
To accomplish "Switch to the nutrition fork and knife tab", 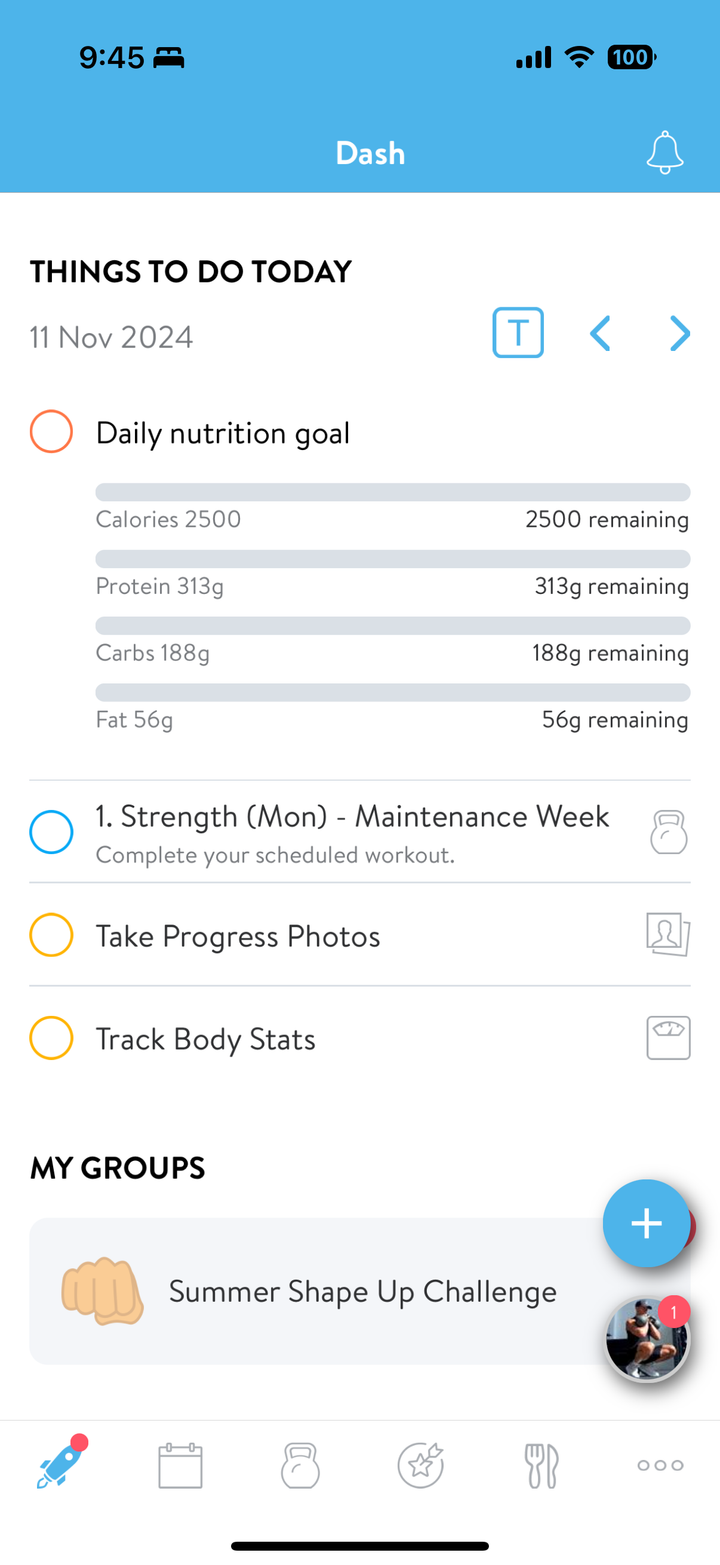I will click(541, 1466).
